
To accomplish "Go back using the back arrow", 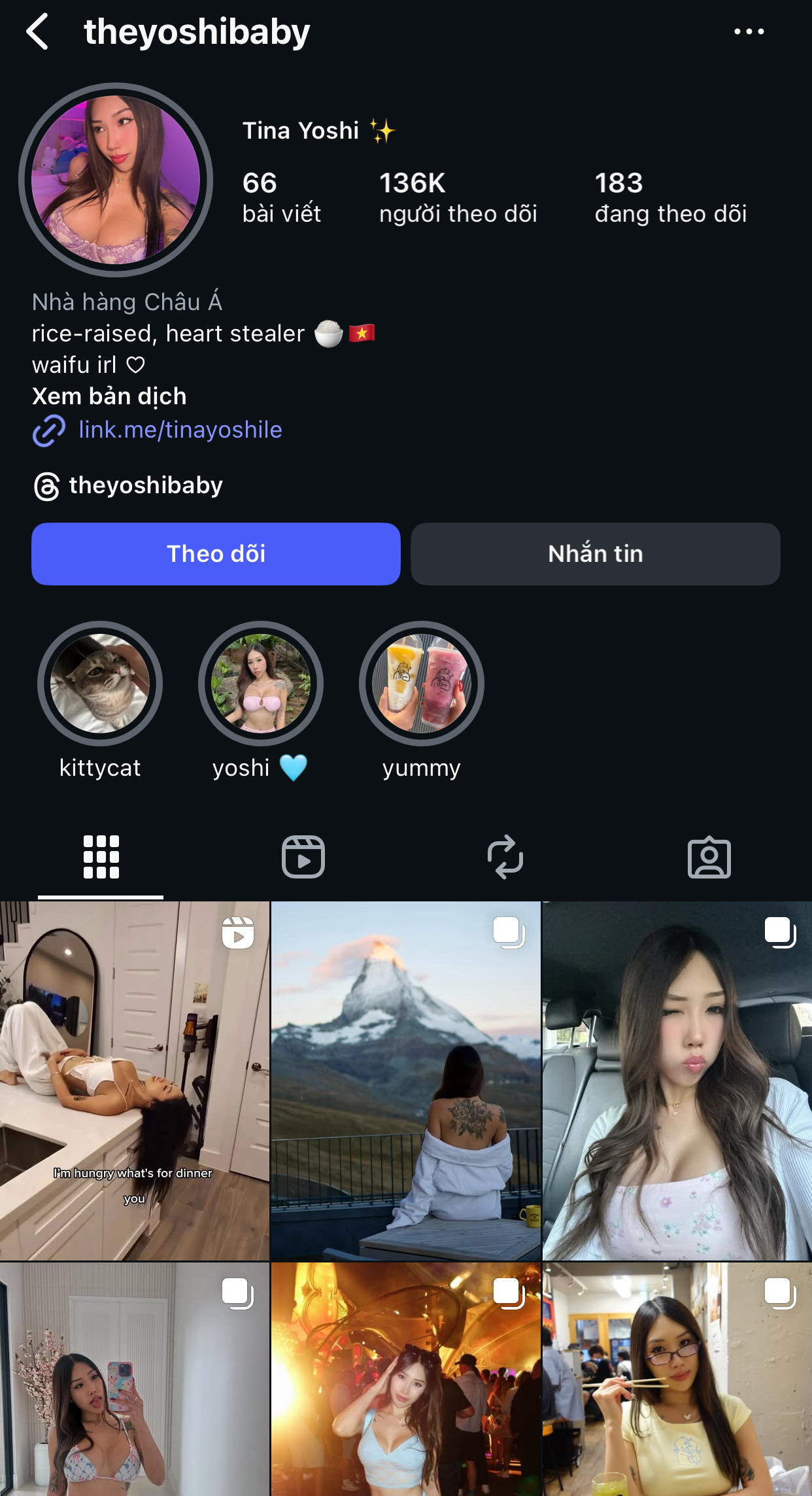I will (38, 31).
